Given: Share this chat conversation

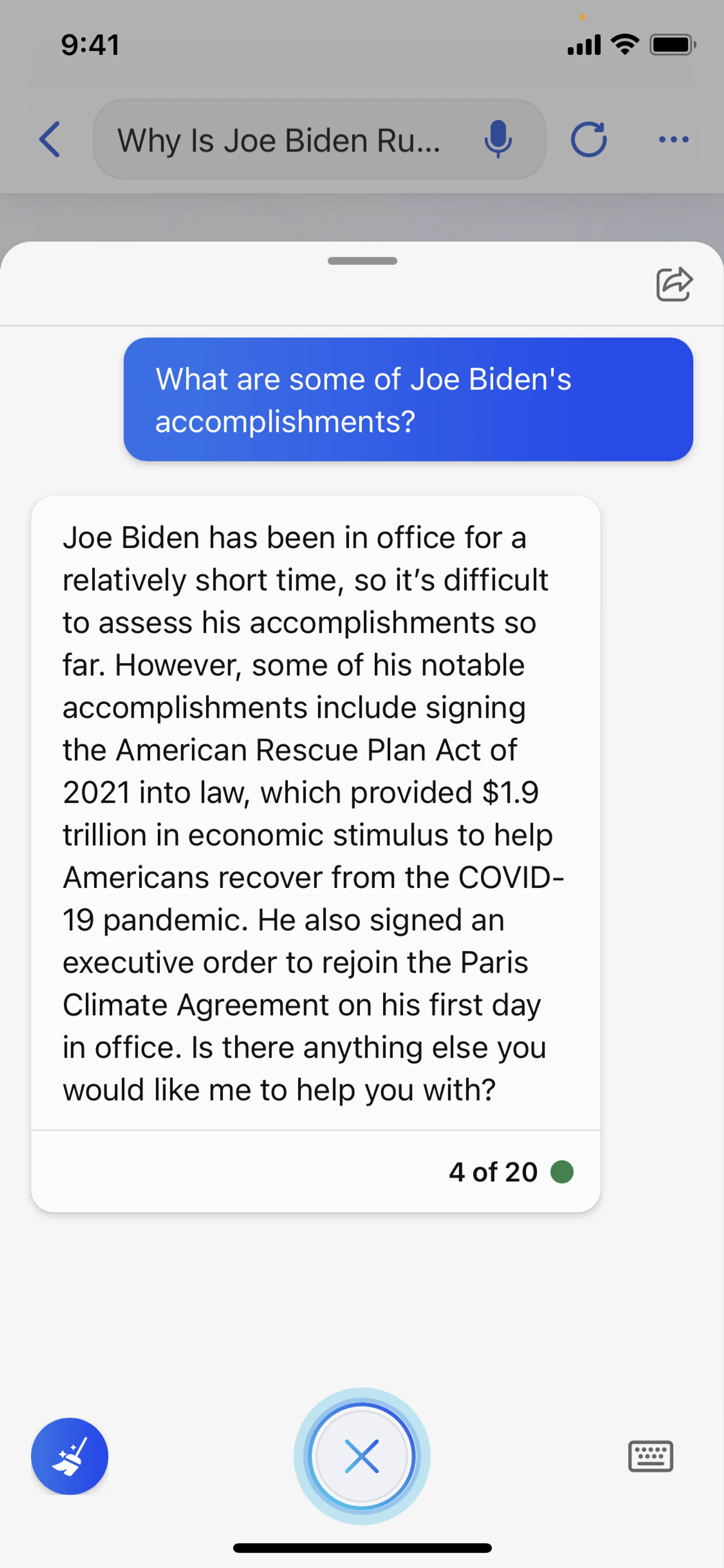Looking at the screenshot, I should point(674,284).
